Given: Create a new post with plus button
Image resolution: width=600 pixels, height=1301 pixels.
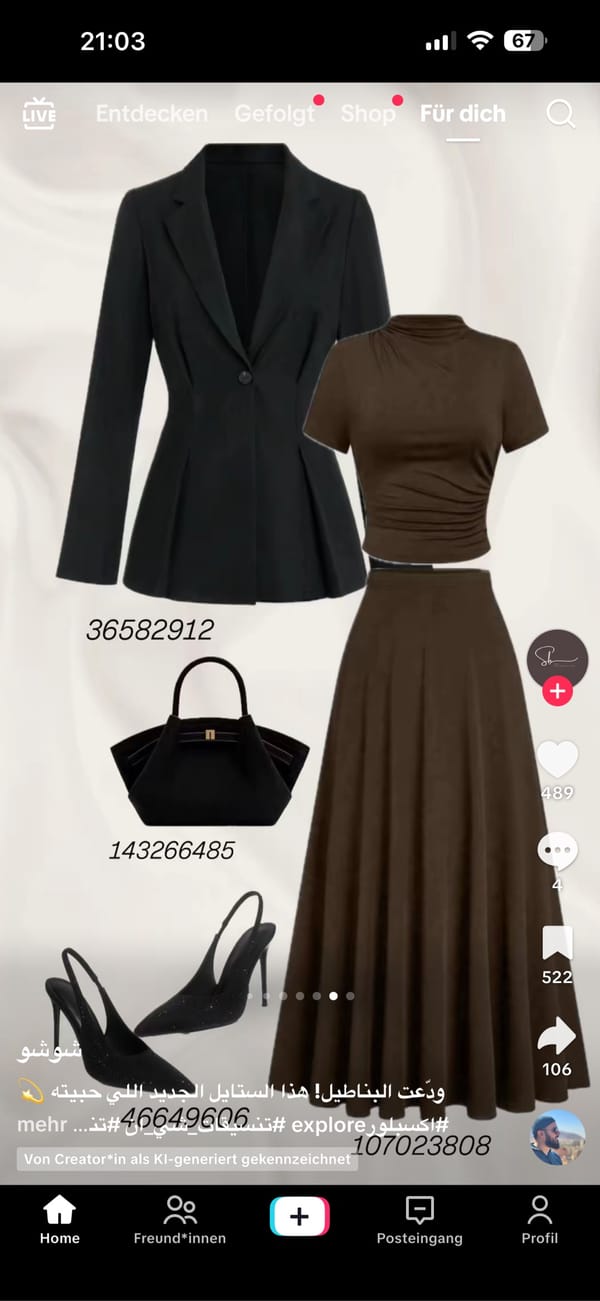Looking at the screenshot, I should (x=299, y=1217).
